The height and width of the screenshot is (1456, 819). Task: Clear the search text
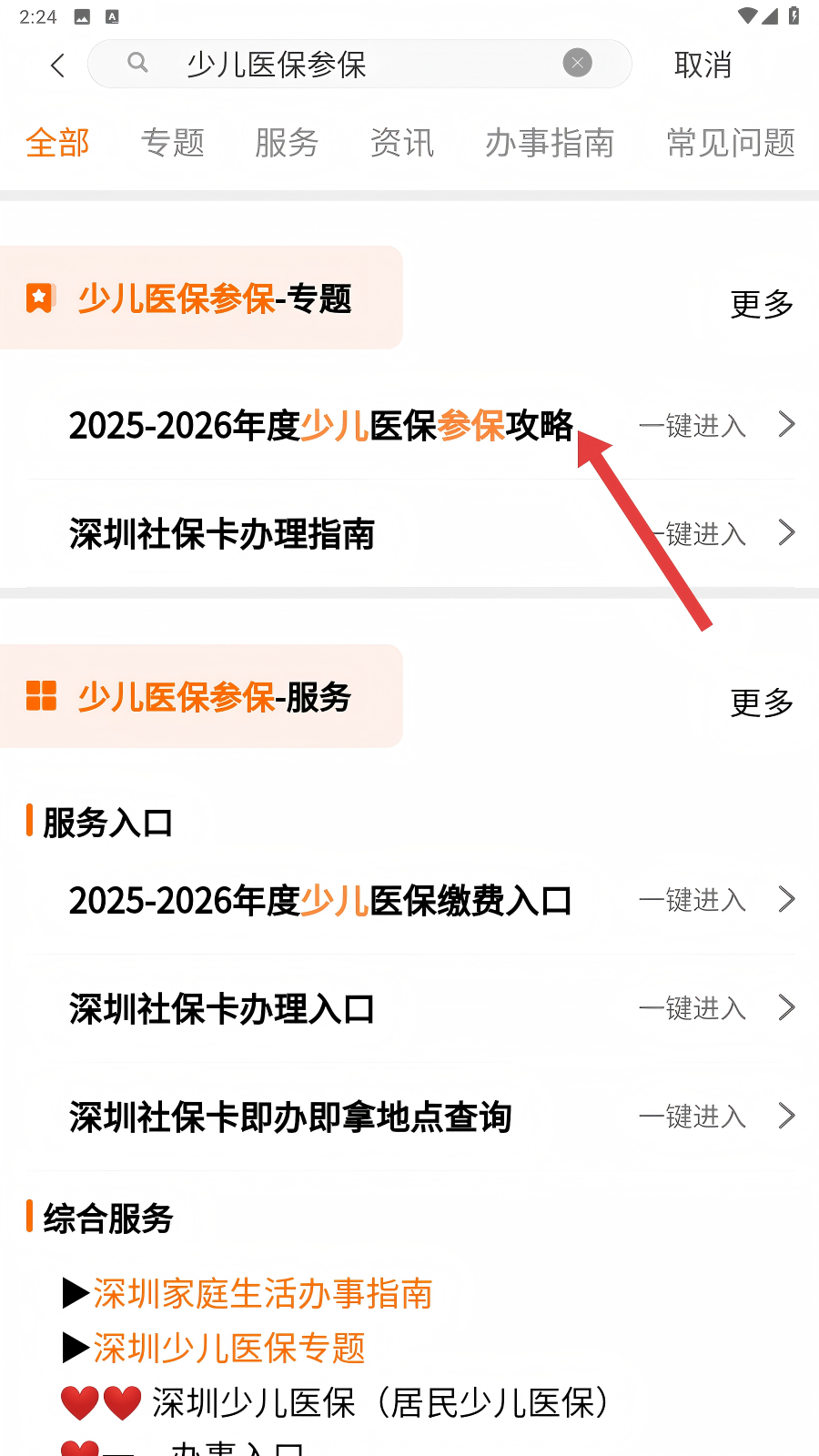pos(577,63)
